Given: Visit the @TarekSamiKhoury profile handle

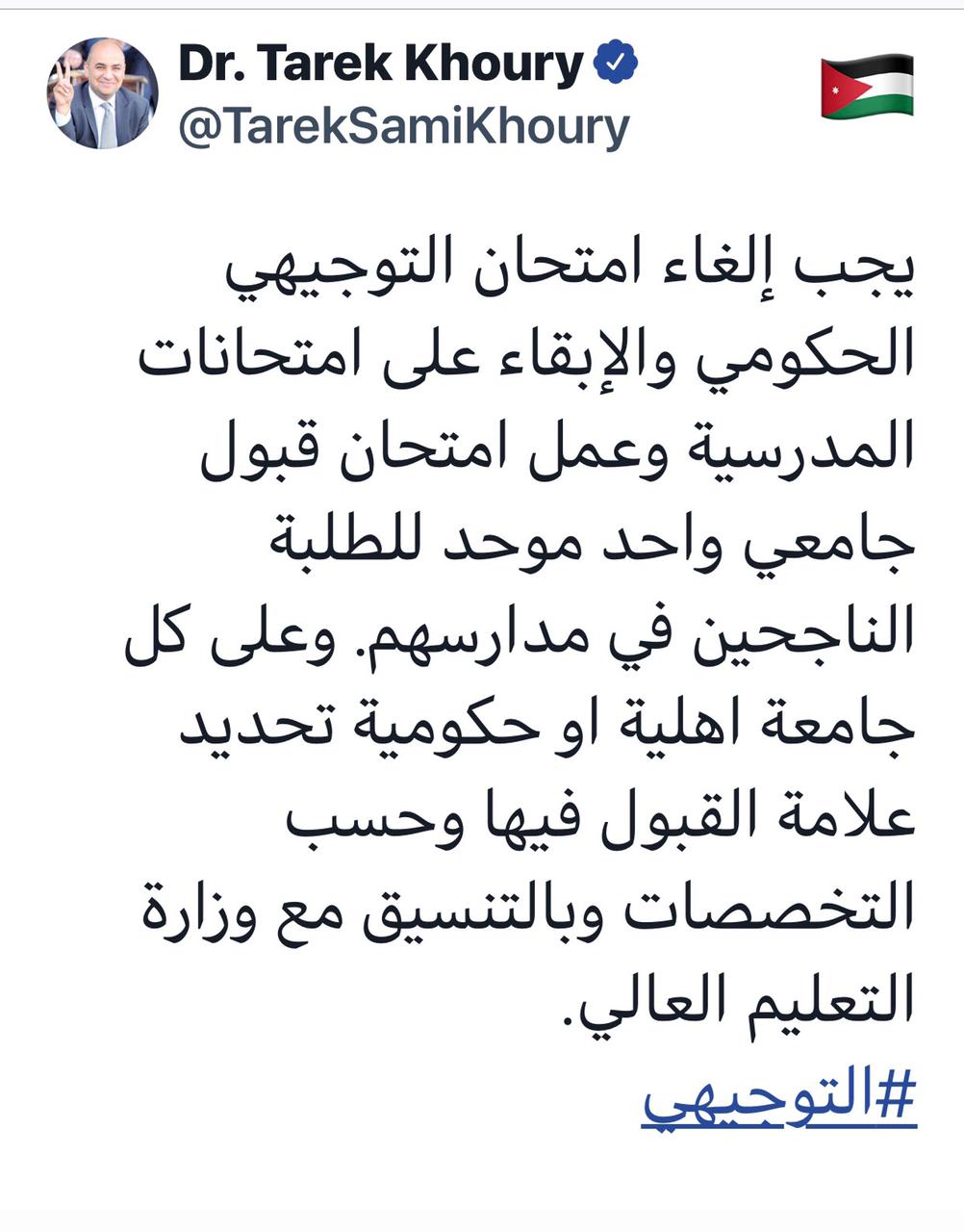Looking at the screenshot, I should pyautogui.click(x=404, y=127).
